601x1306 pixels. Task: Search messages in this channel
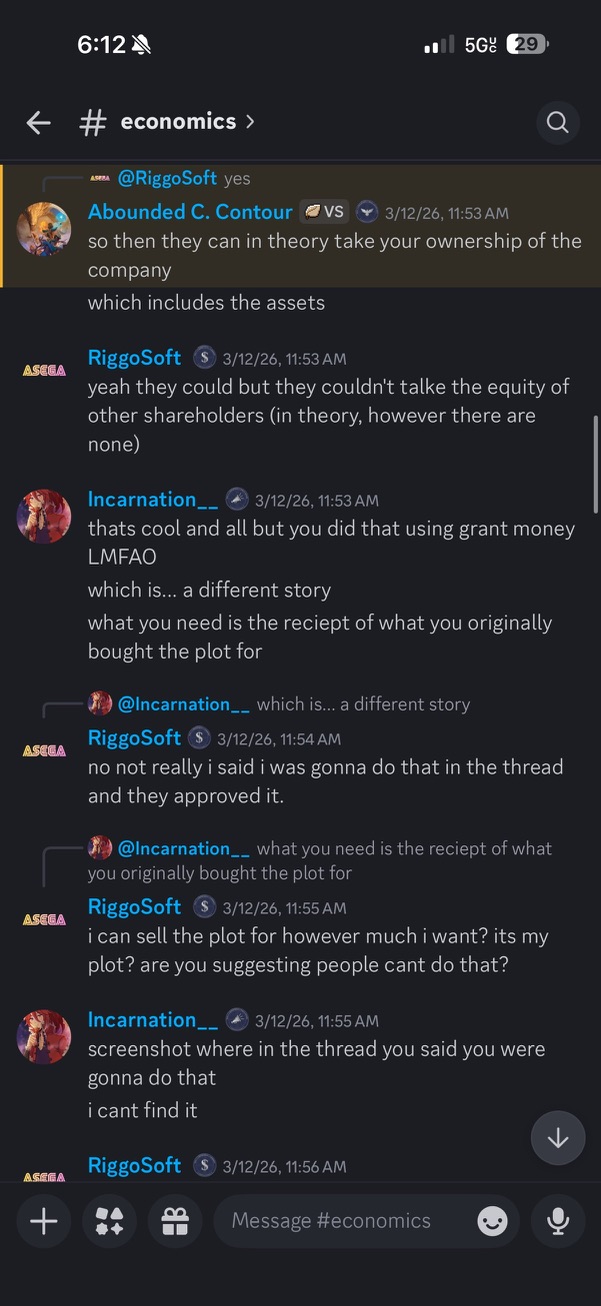pos(557,122)
